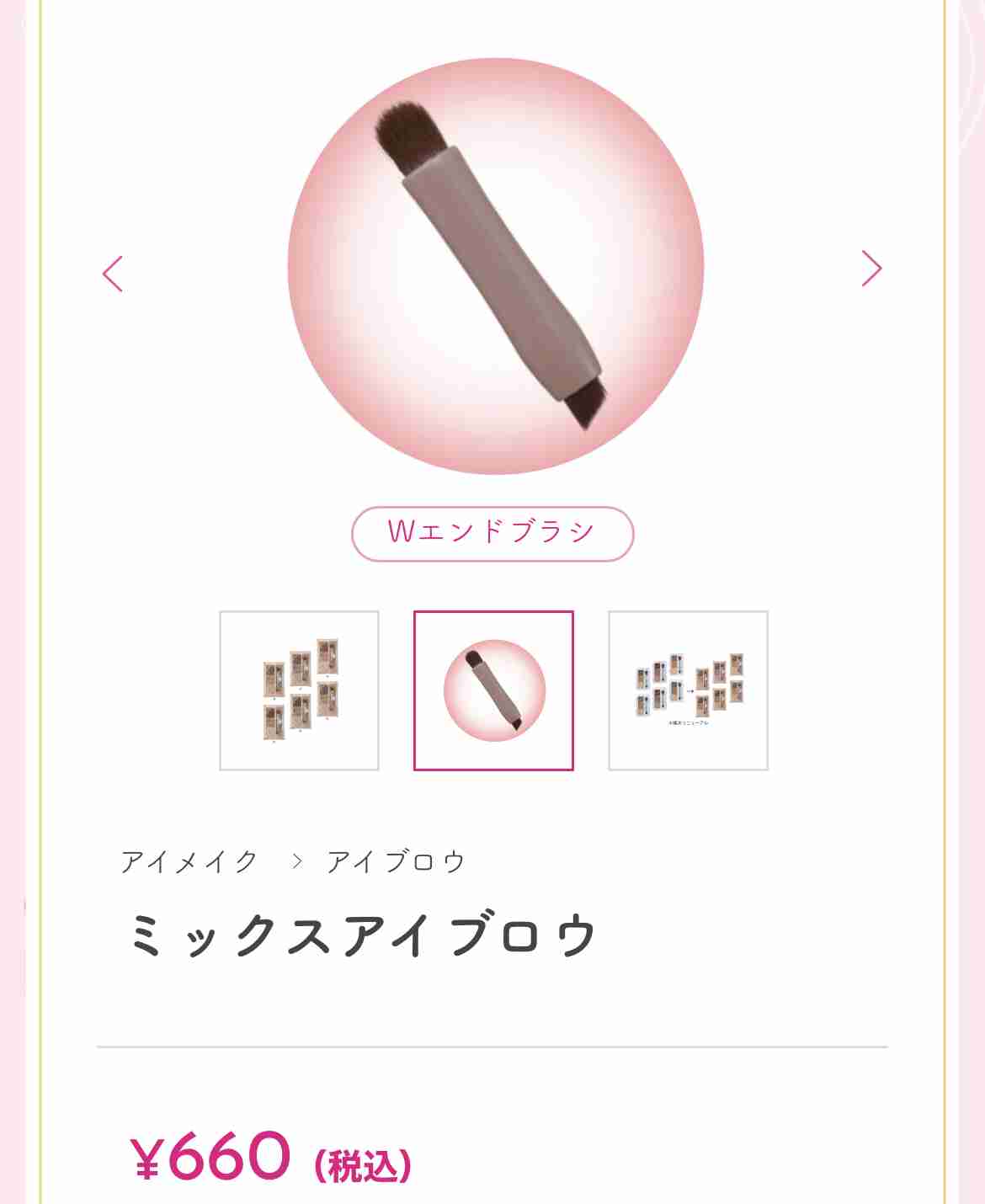Select the six-palette thumbnail image
The height and width of the screenshot is (1204, 985).
(299, 690)
